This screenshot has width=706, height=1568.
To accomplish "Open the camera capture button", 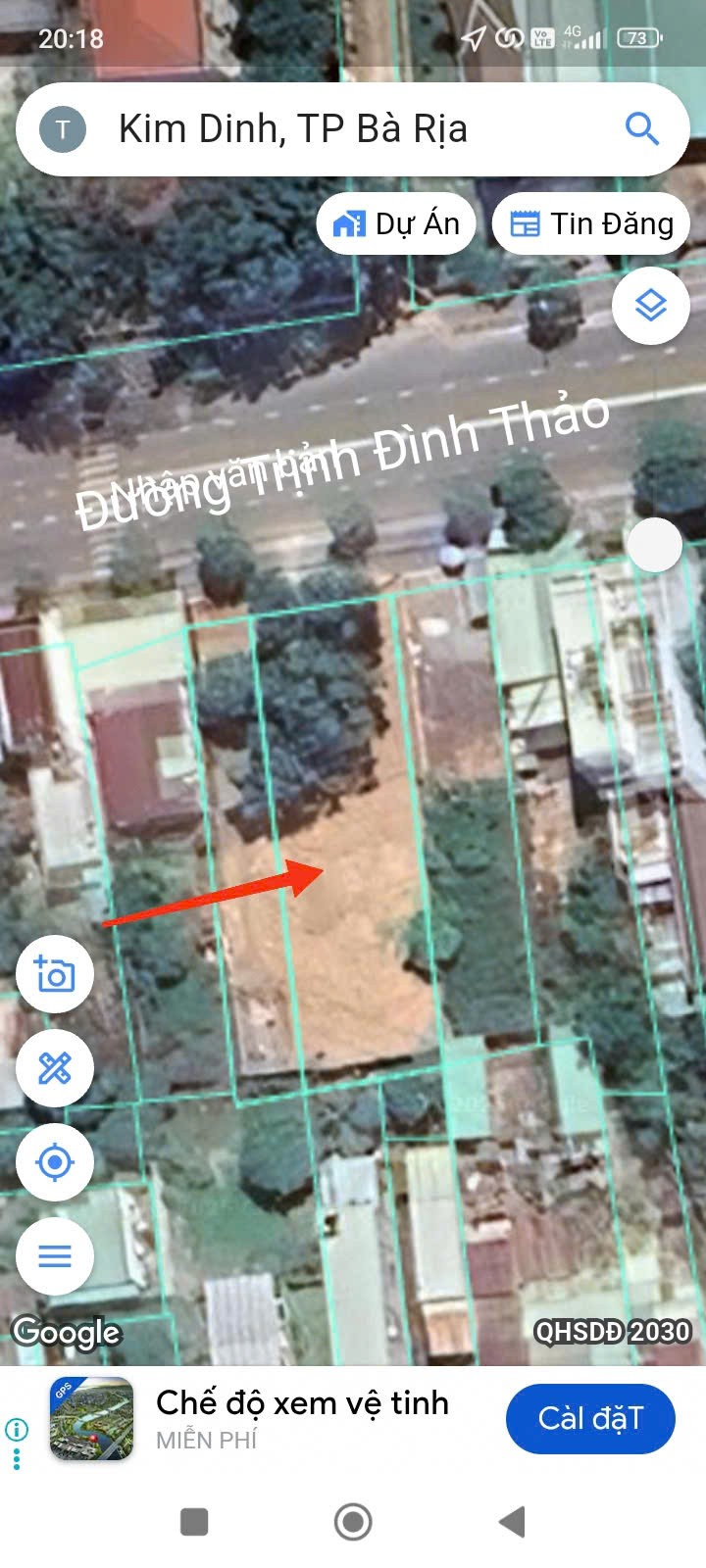I will (x=55, y=974).
